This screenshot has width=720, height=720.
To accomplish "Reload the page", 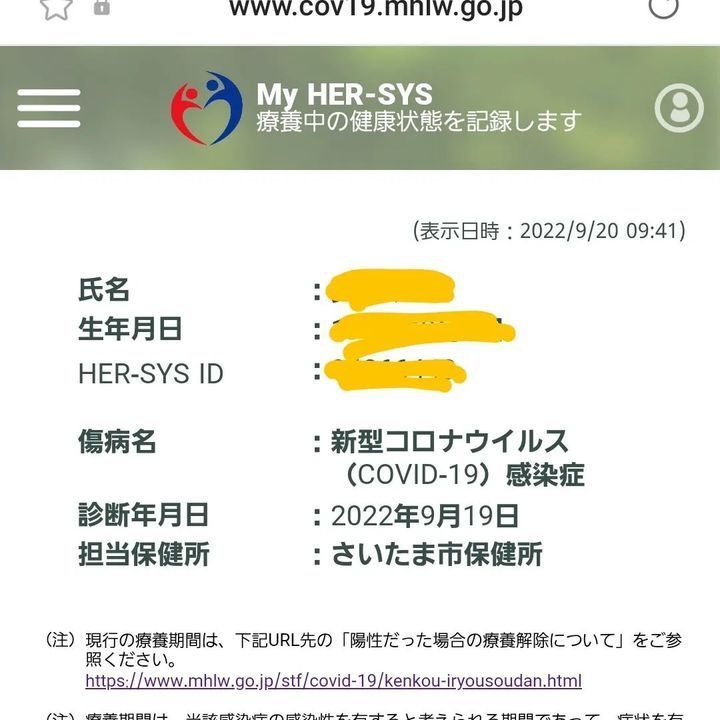I will pyautogui.click(x=663, y=8).
